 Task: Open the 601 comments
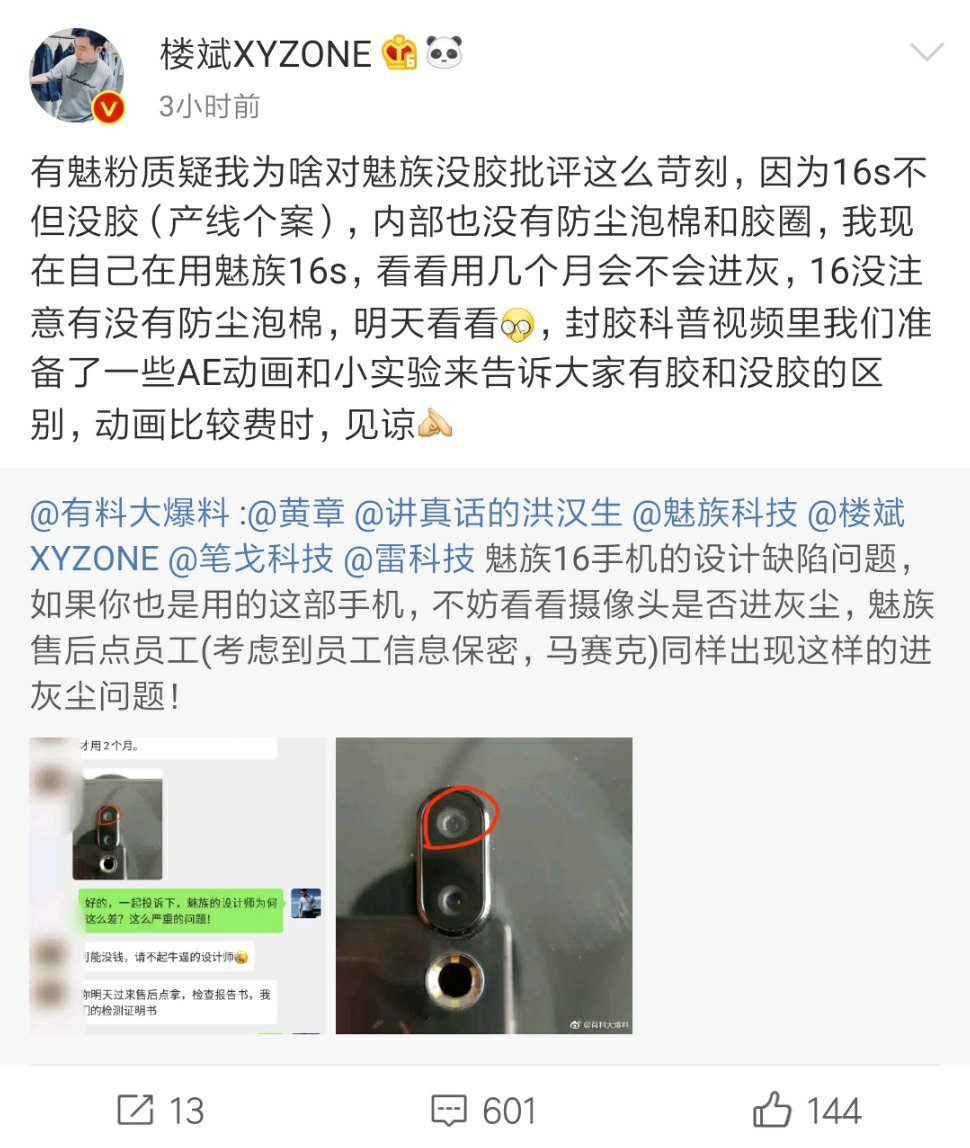(x=484, y=1110)
